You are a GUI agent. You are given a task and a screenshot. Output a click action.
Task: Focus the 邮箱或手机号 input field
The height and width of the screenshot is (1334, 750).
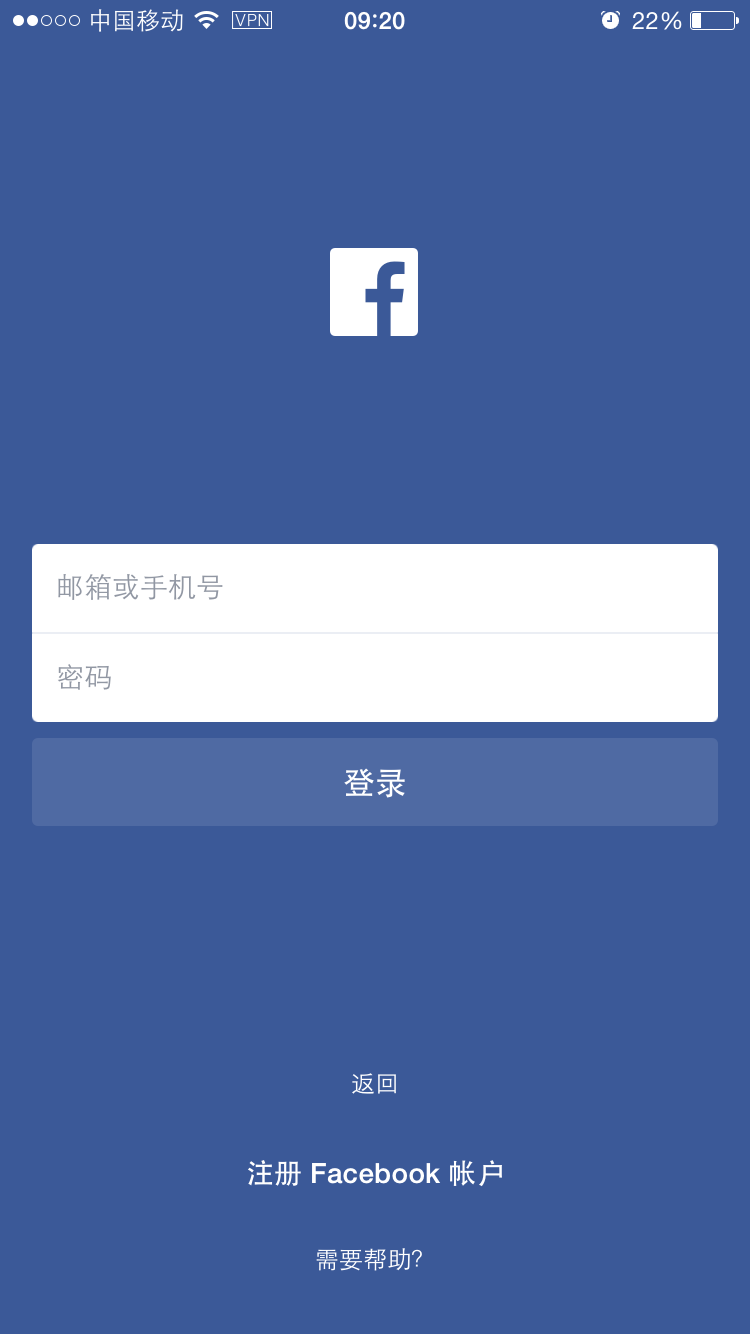[x=375, y=588]
